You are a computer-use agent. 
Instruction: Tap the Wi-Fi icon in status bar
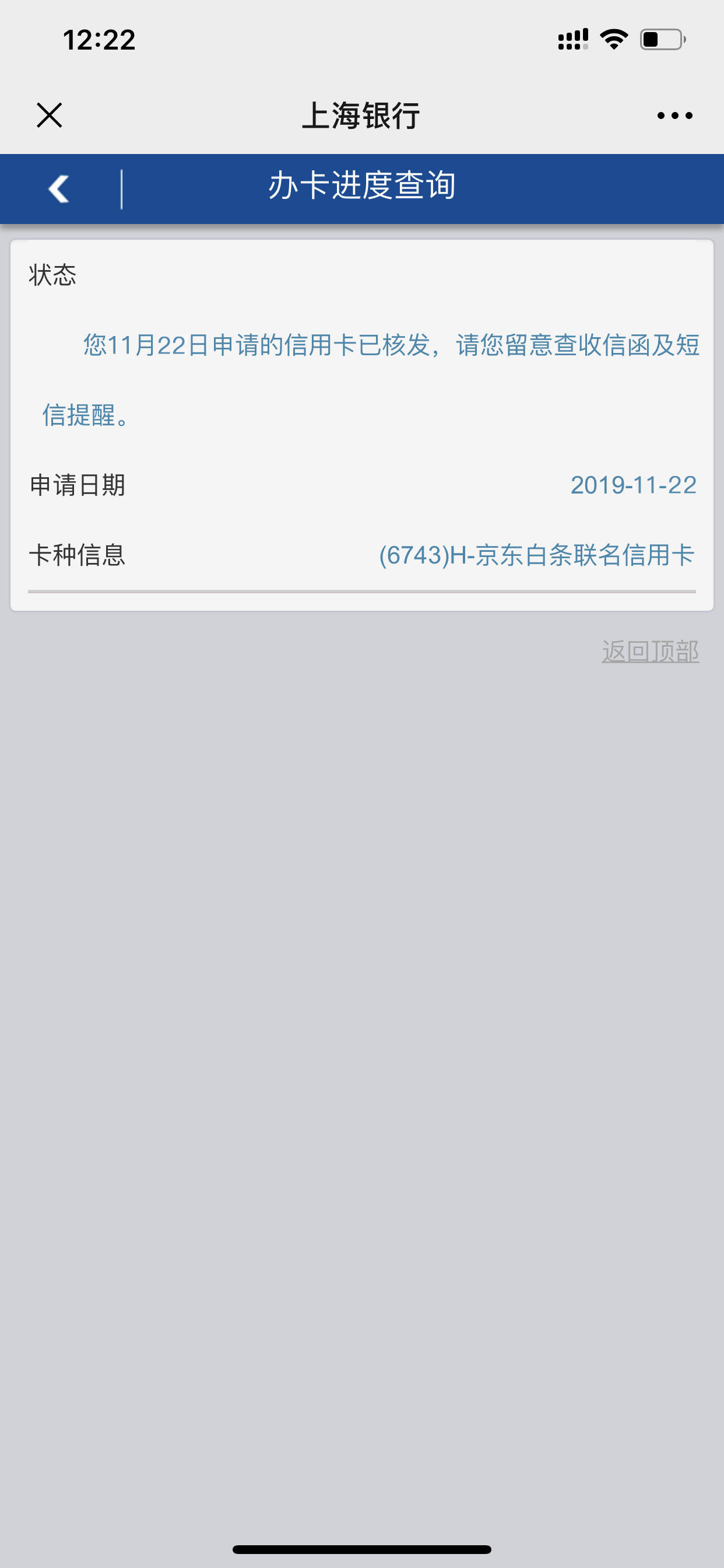614,38
